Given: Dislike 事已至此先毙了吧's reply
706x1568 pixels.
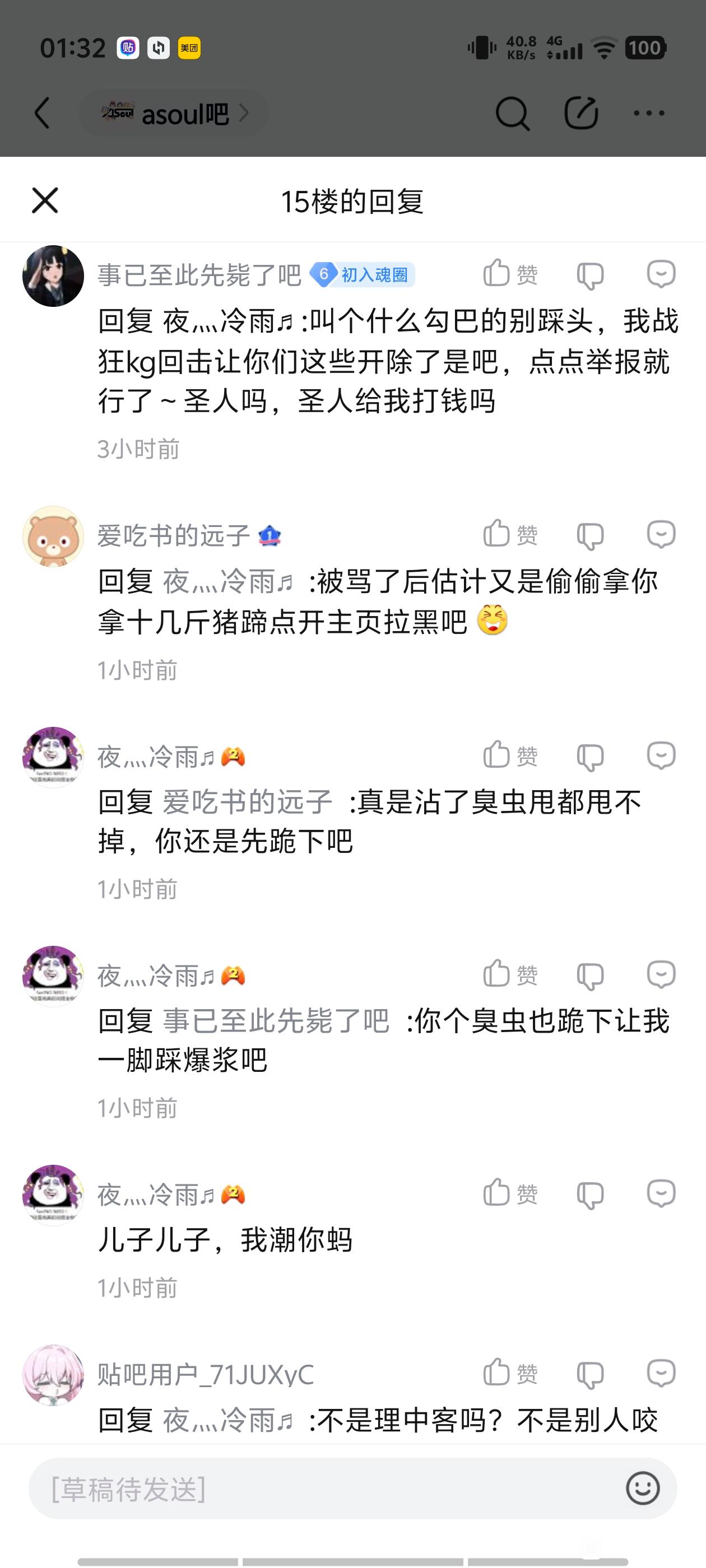Looking at the screenshot, I should click(589, 275).
